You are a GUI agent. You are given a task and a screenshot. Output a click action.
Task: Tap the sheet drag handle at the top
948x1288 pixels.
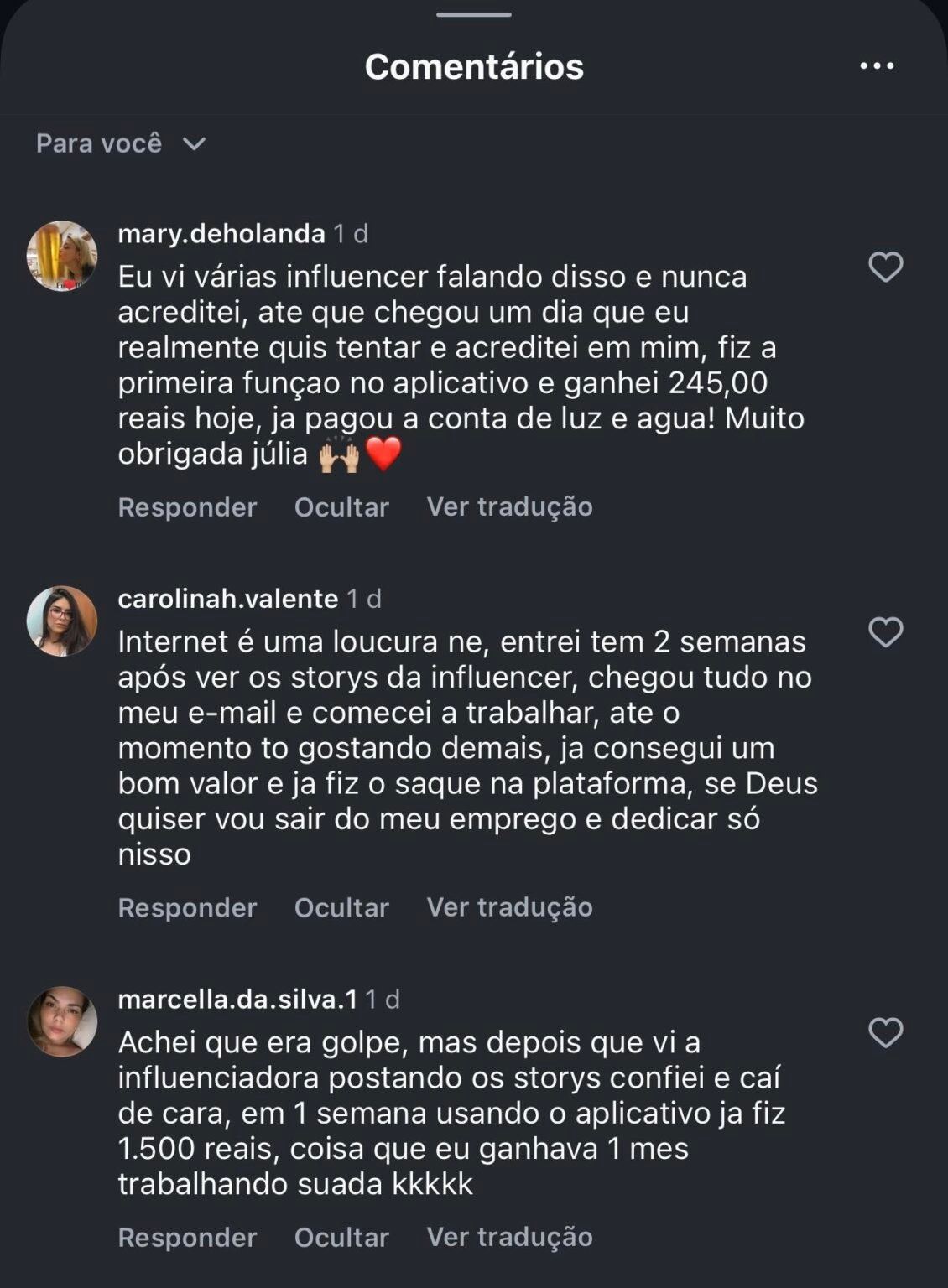pyautogui.click(x=473, y=13)
